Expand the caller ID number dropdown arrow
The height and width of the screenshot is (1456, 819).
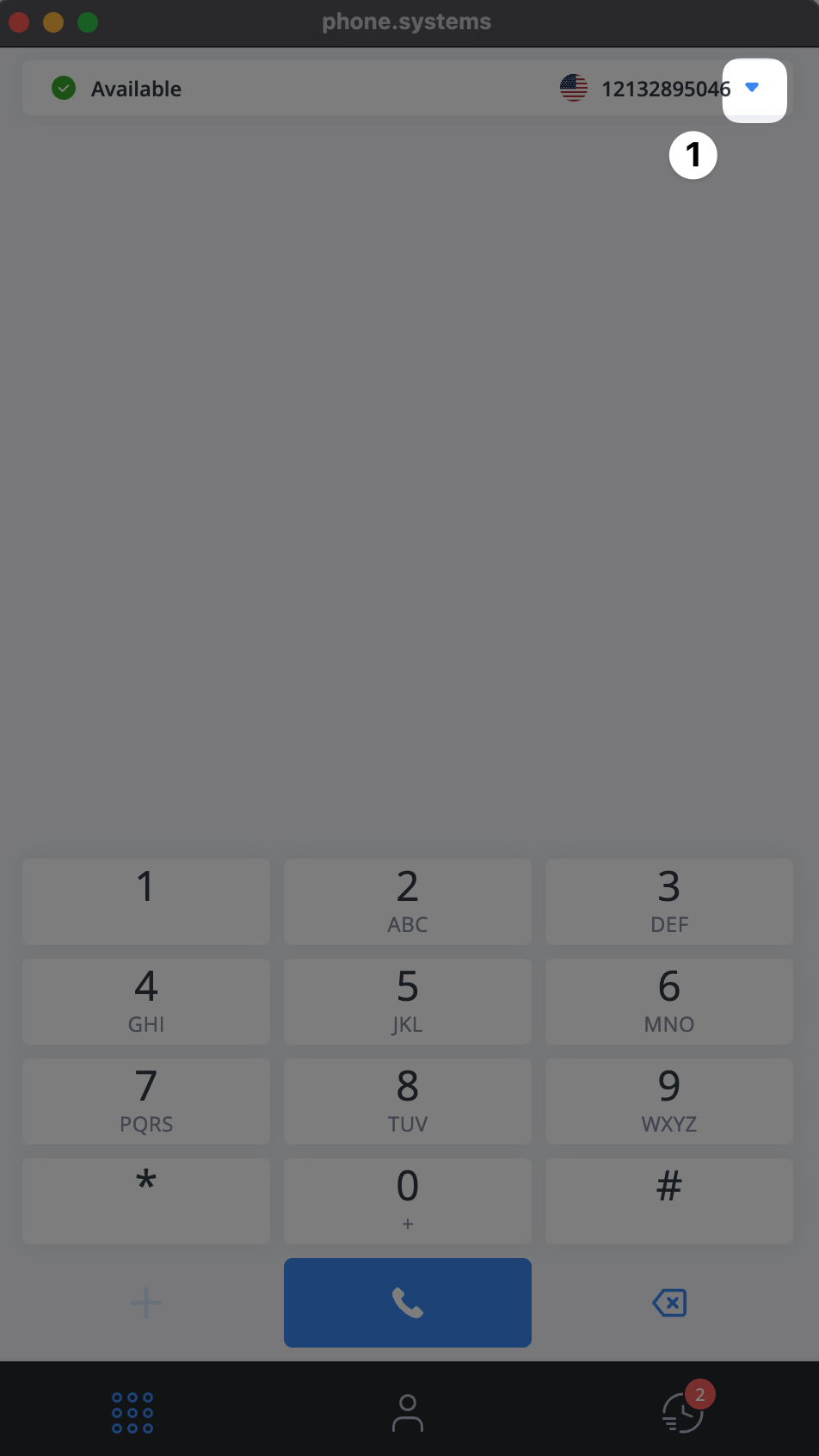pos(753,88)
